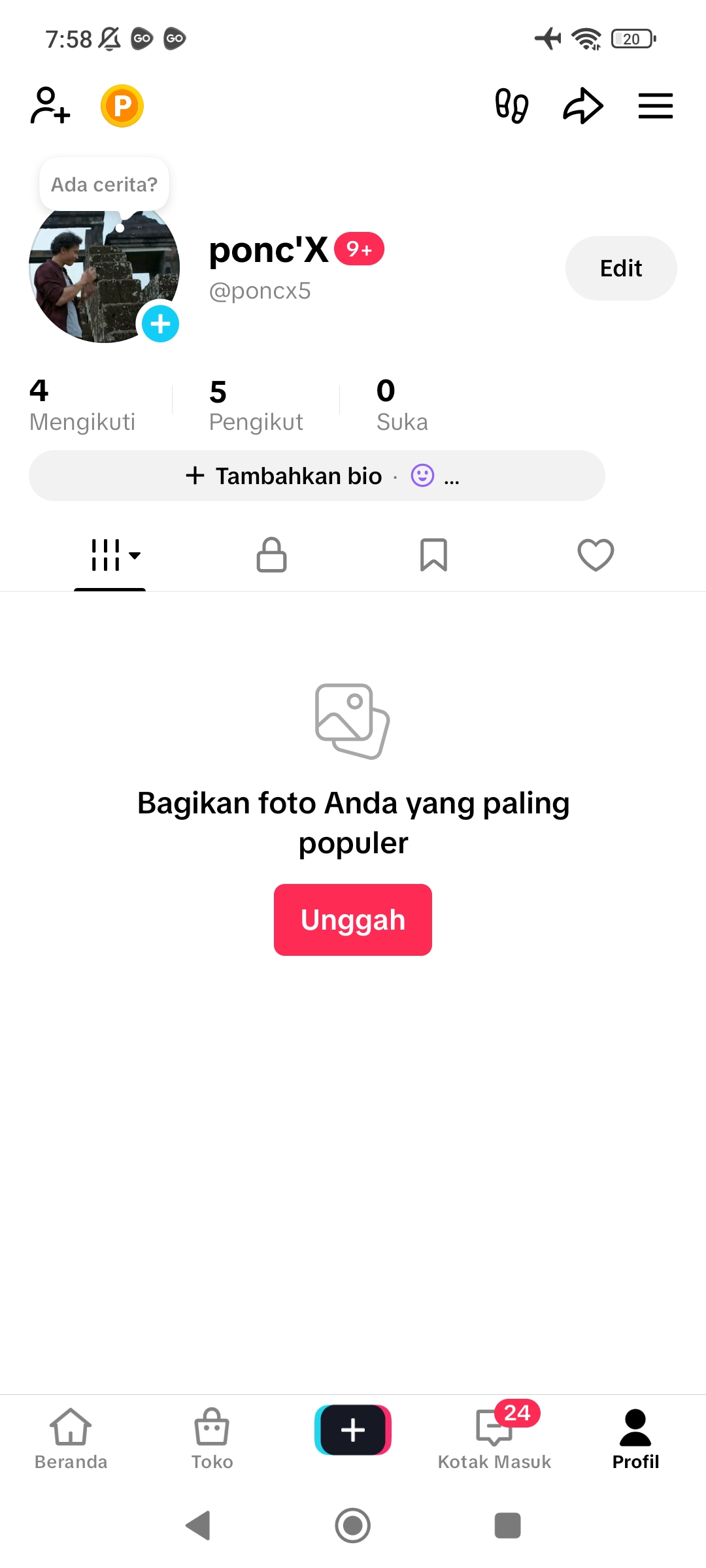This screenshot has width=706, height=1568.
Task: Open the Mengikuti following list
Action: coord(82,406)
